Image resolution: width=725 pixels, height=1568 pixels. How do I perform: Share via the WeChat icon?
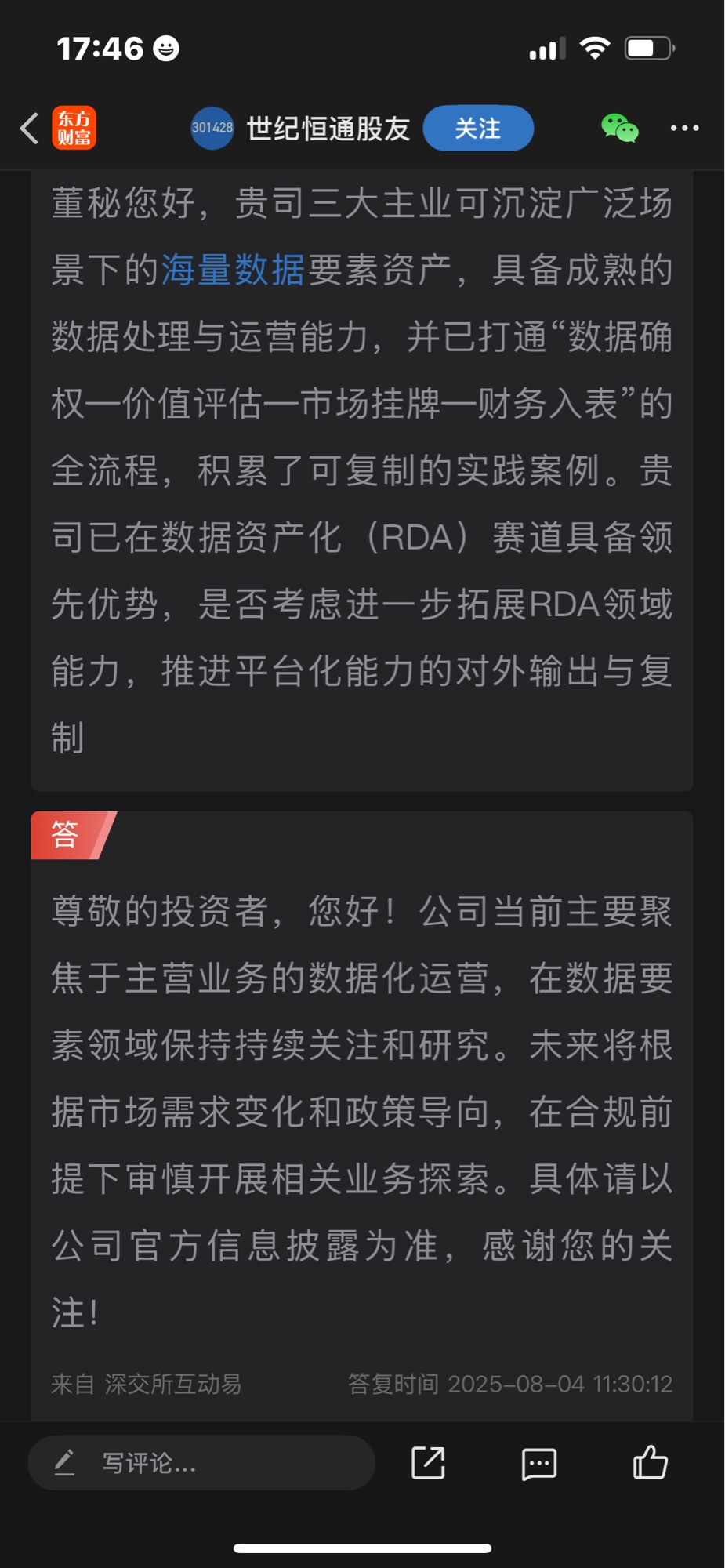point(619,128)
